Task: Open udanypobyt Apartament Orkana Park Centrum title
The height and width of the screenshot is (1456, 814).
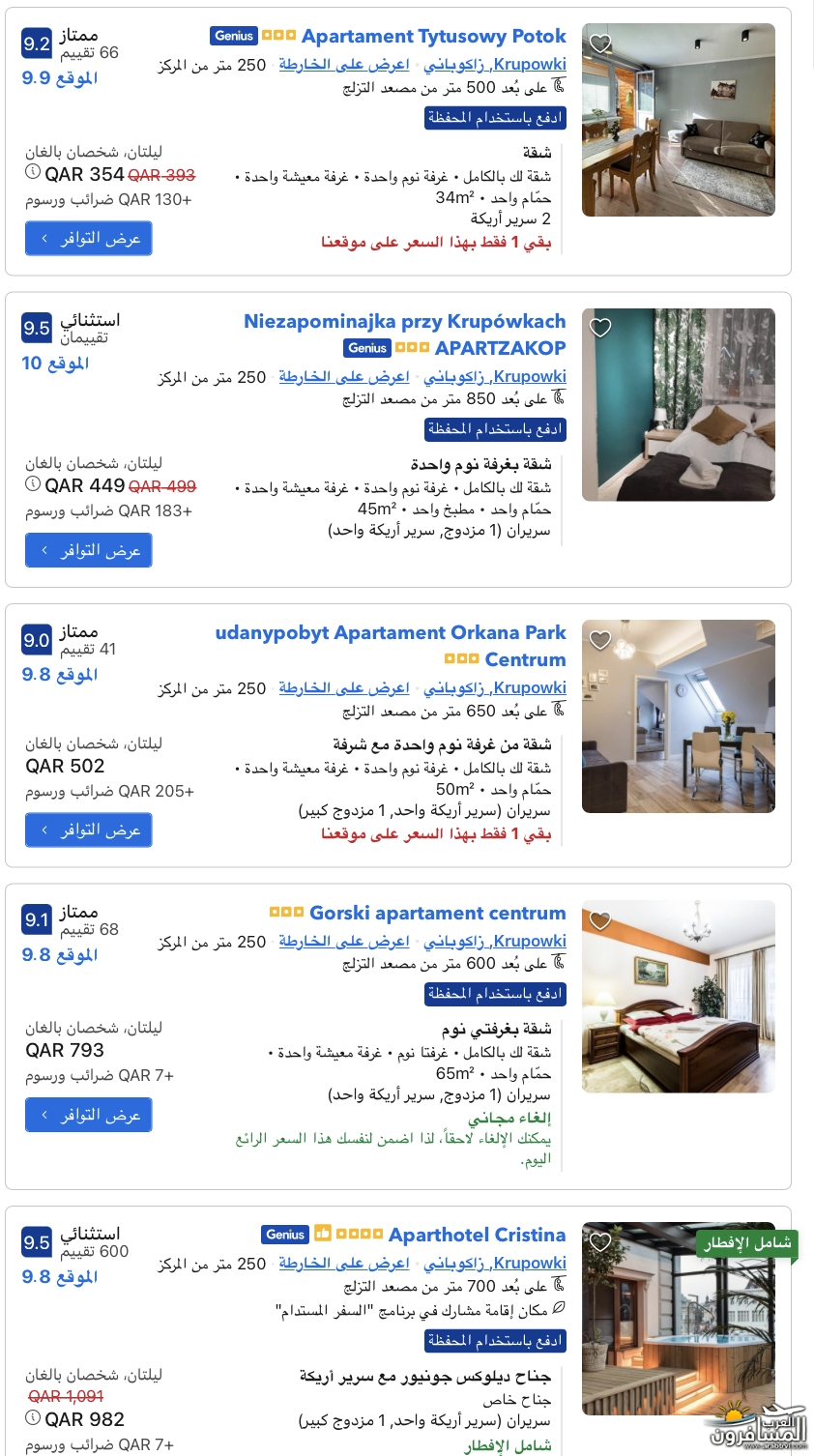Action: (x=391, y=646)
